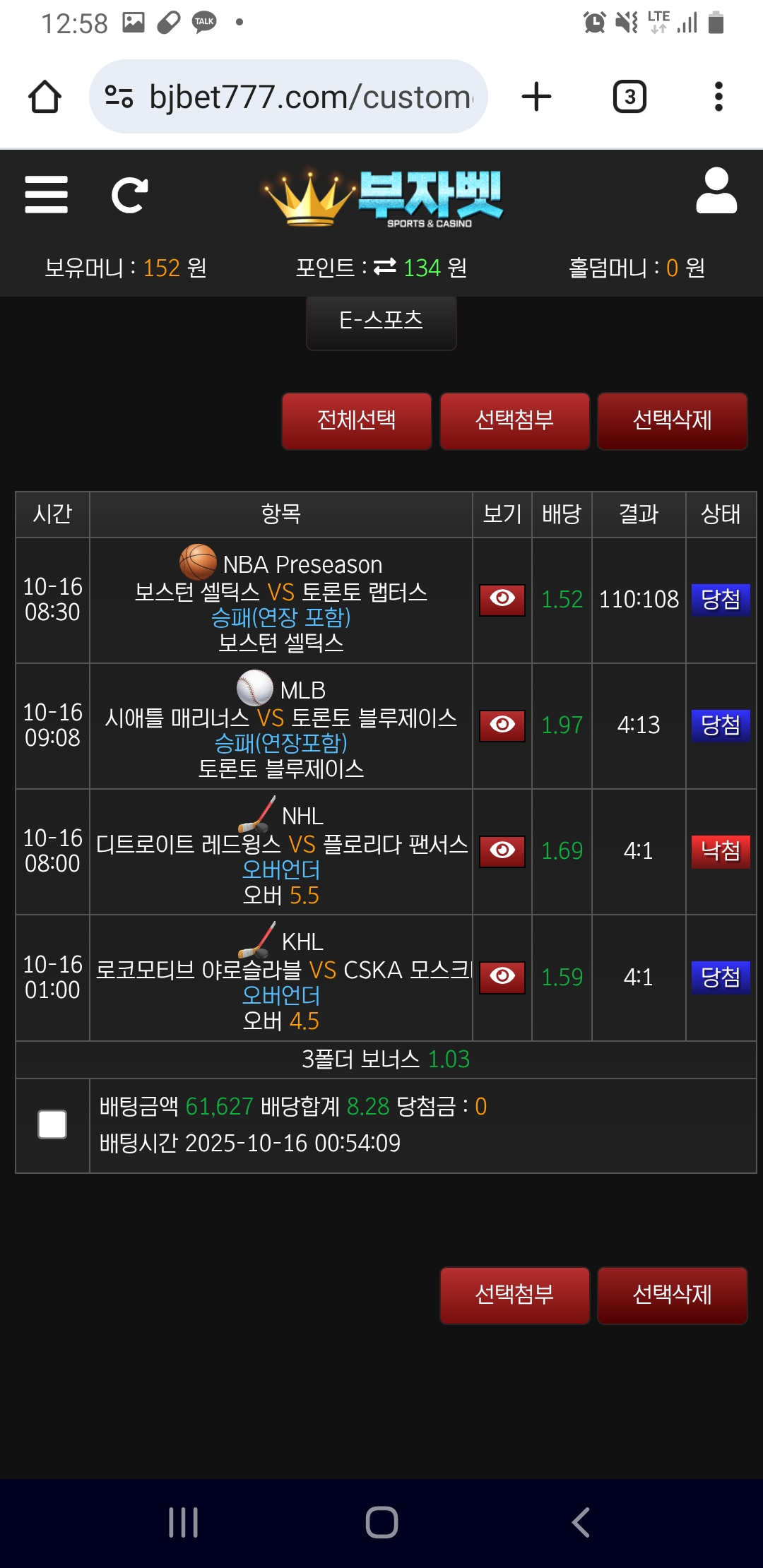Tap the point exchange arrows

tap(385, 267)
